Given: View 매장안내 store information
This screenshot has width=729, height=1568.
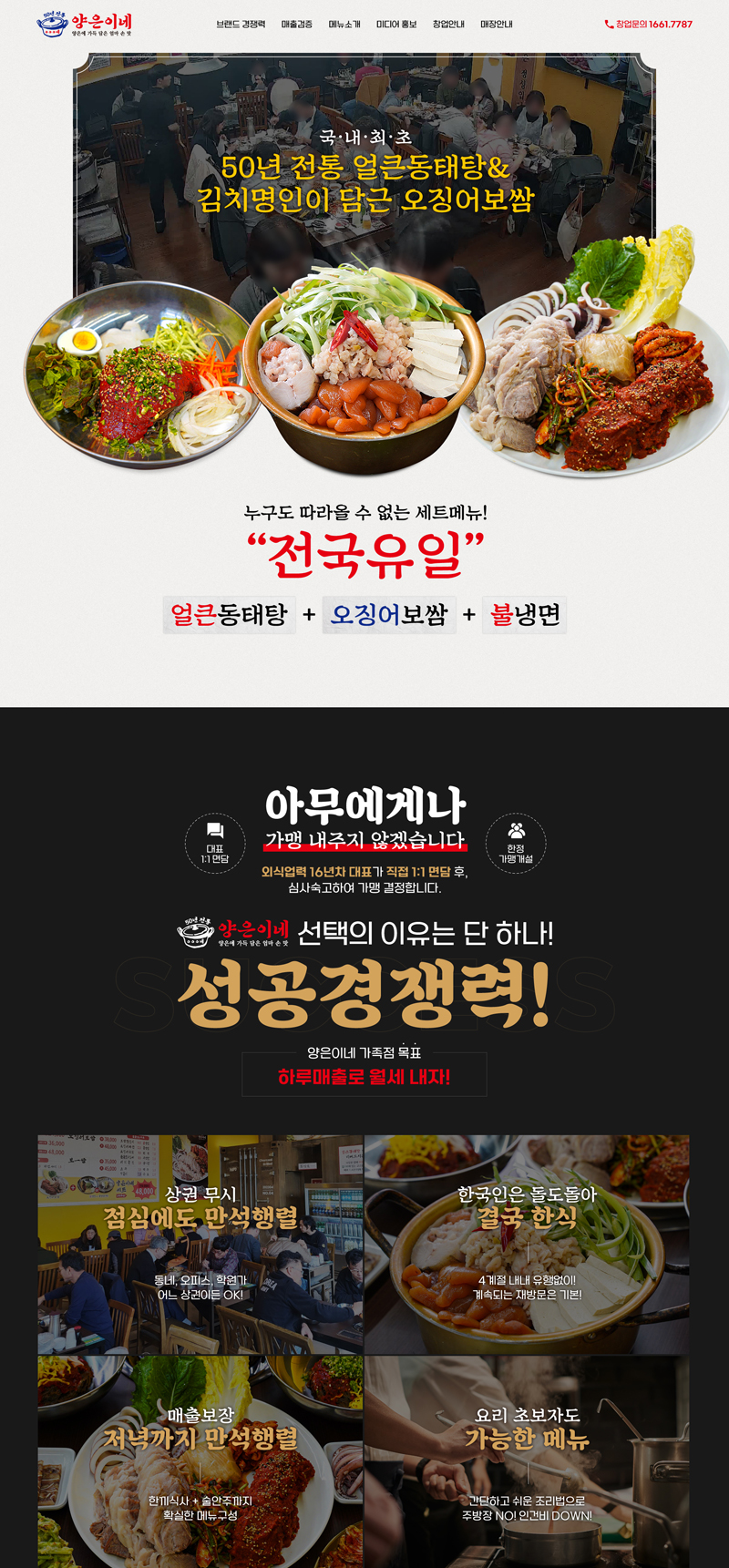Looking at the screenshot, I should (497, 25).
